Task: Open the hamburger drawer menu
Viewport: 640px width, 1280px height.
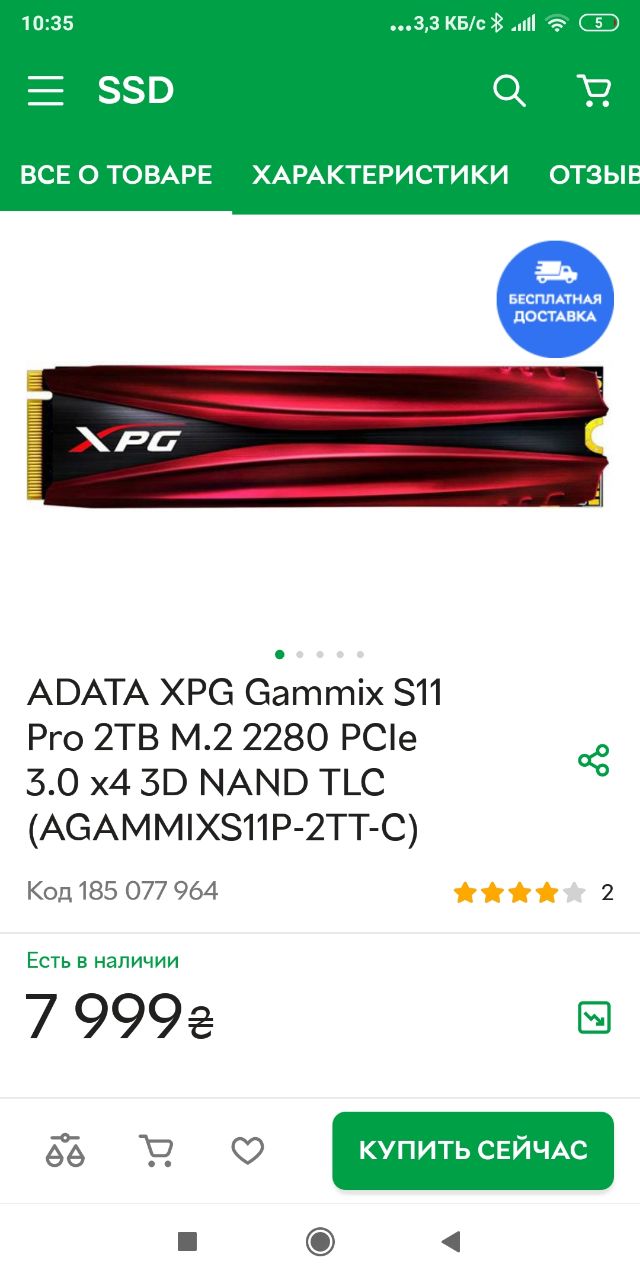Action: pos(46,91)
